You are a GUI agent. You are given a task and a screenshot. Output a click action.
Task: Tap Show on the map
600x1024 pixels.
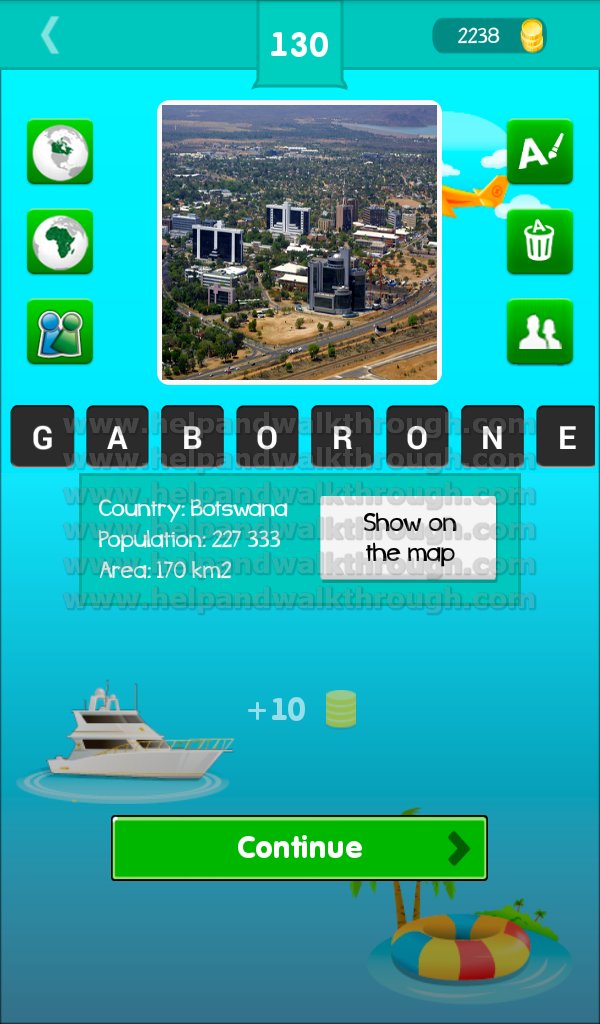(x=409, y=538)
